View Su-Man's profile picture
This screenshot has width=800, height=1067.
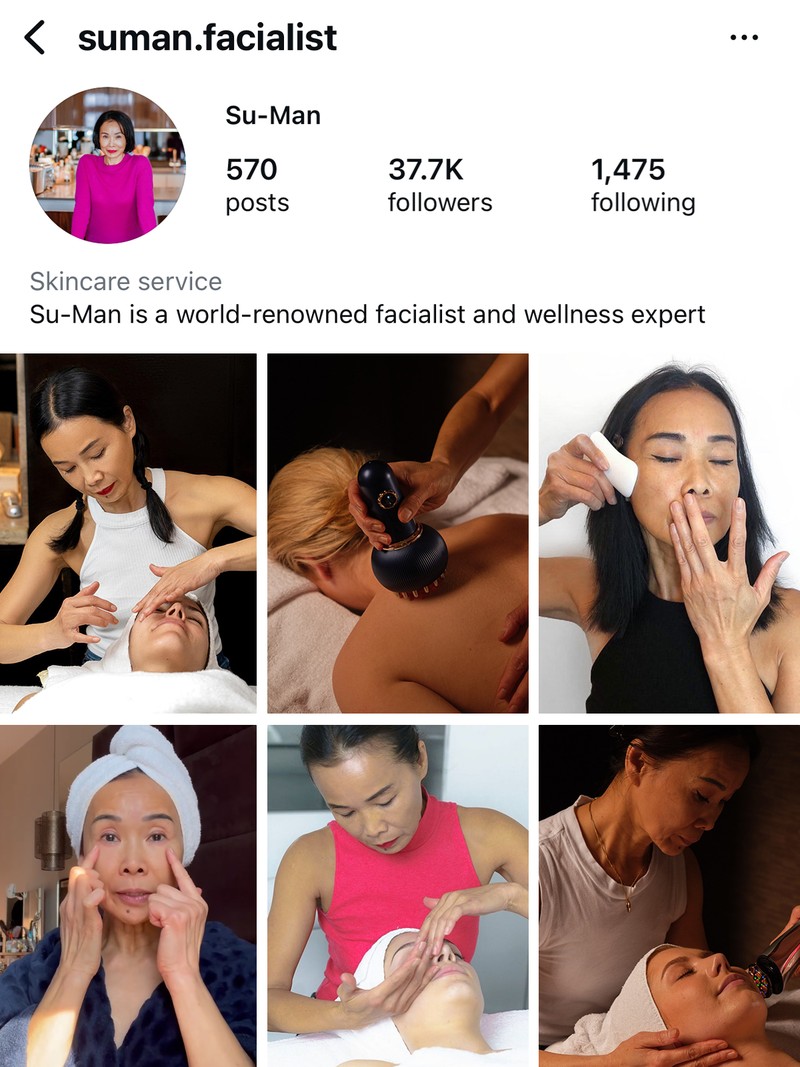tap(107, 165)
